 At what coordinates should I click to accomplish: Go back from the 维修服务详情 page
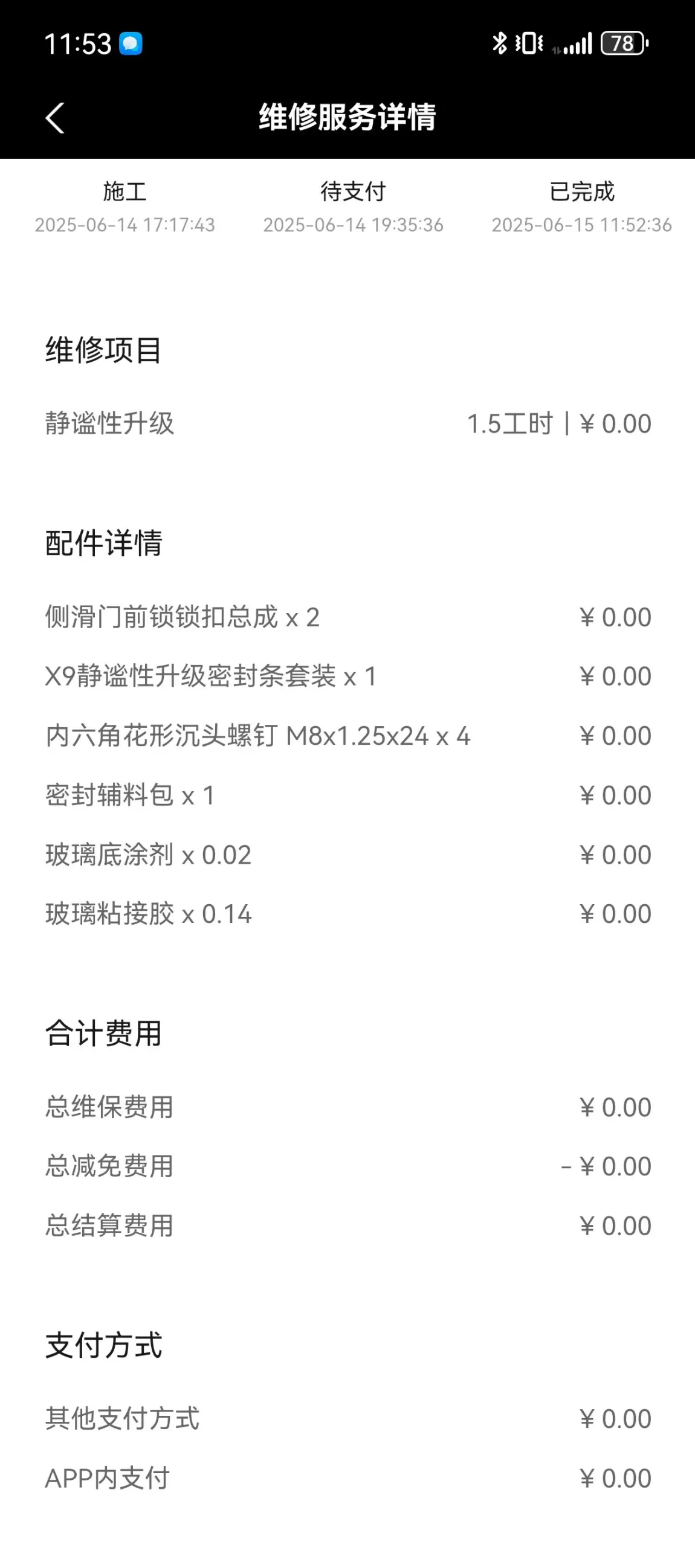55,117
